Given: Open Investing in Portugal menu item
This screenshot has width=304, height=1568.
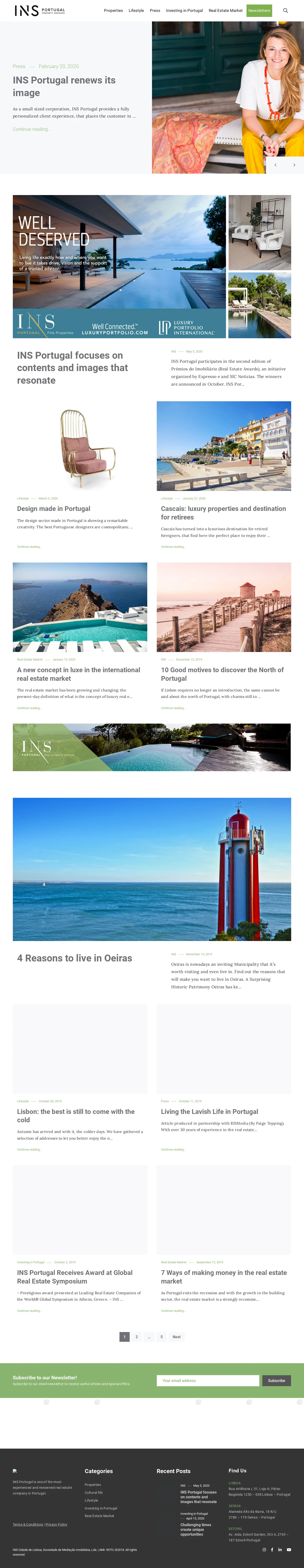Looking at the screenshot, I should click(x=184, y=10).
